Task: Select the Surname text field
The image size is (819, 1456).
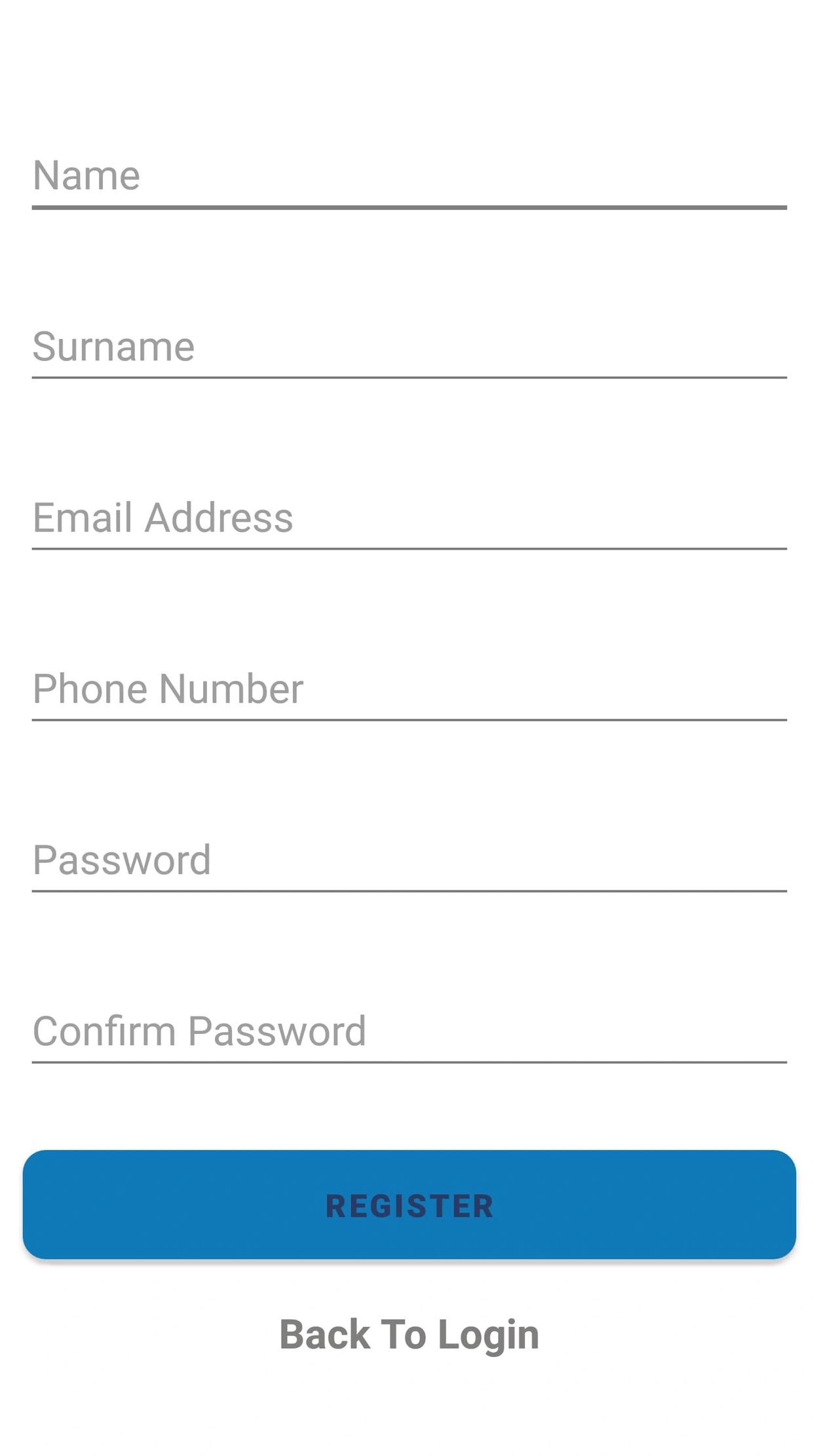Action: pos(409,347)
